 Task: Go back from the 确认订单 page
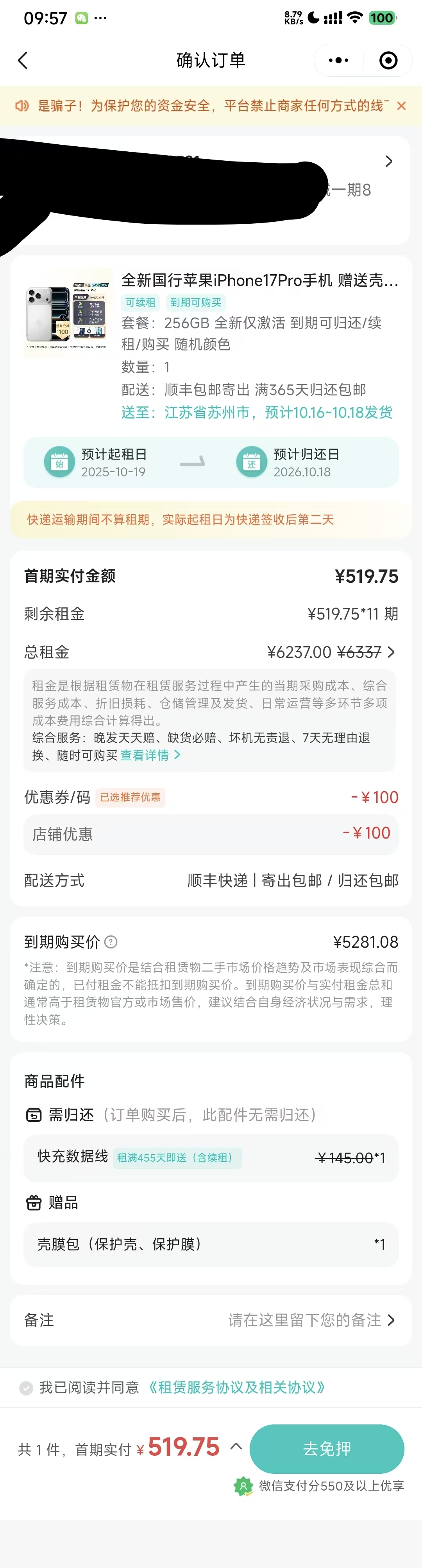coord(23,61)
